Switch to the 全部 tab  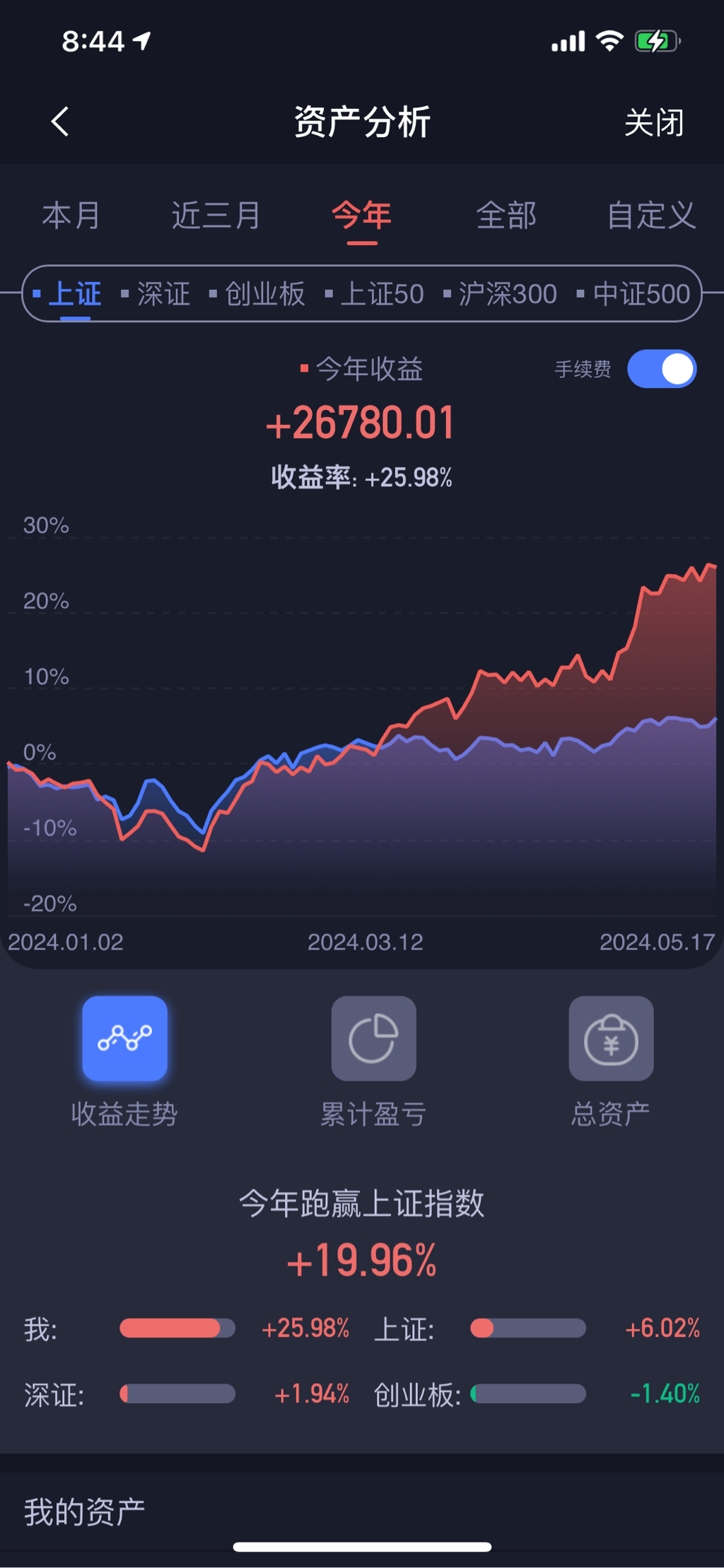506,215
